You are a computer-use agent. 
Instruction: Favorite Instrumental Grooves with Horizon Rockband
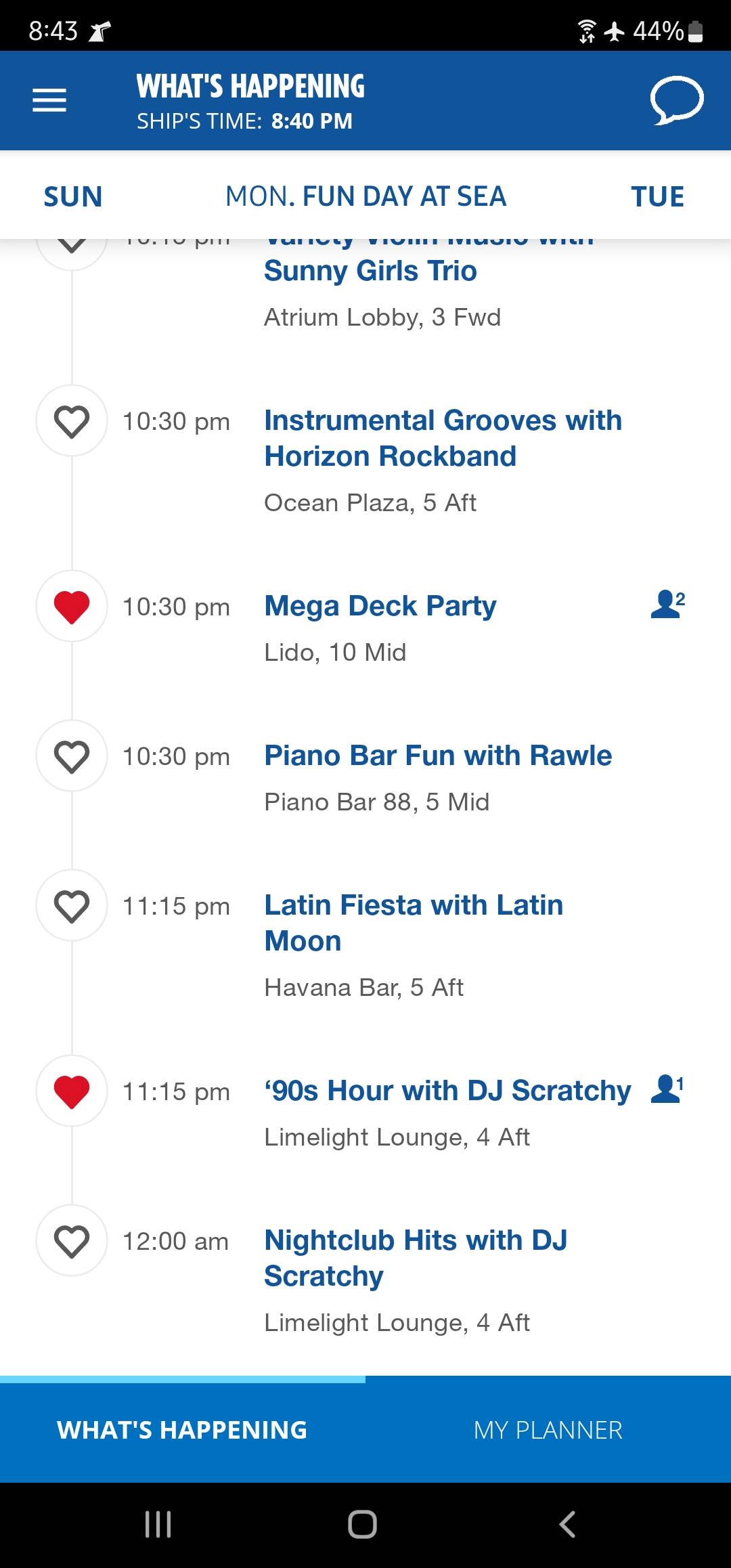tap(72, 421)
